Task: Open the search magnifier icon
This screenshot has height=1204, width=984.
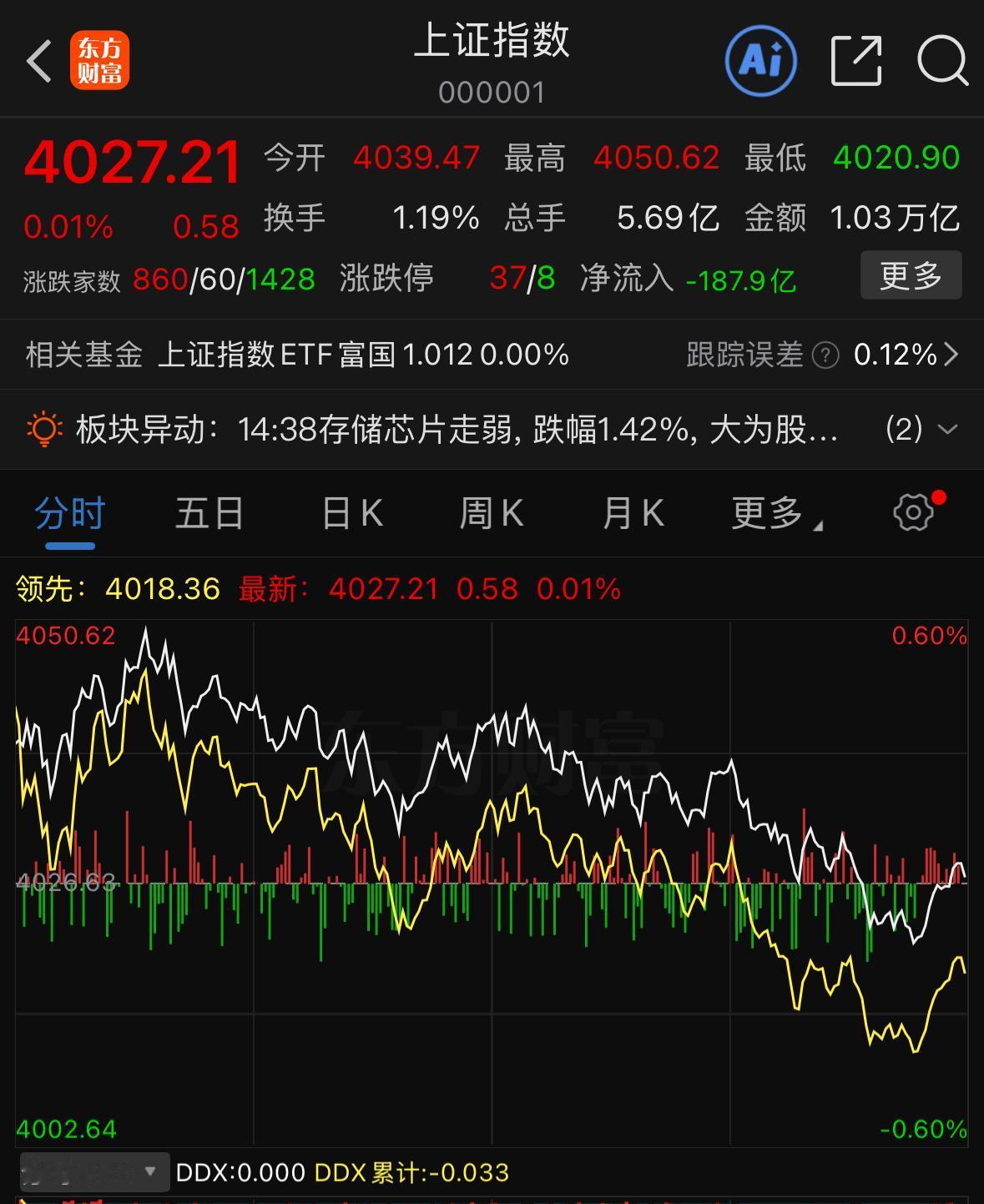Action: click(942, 61)
